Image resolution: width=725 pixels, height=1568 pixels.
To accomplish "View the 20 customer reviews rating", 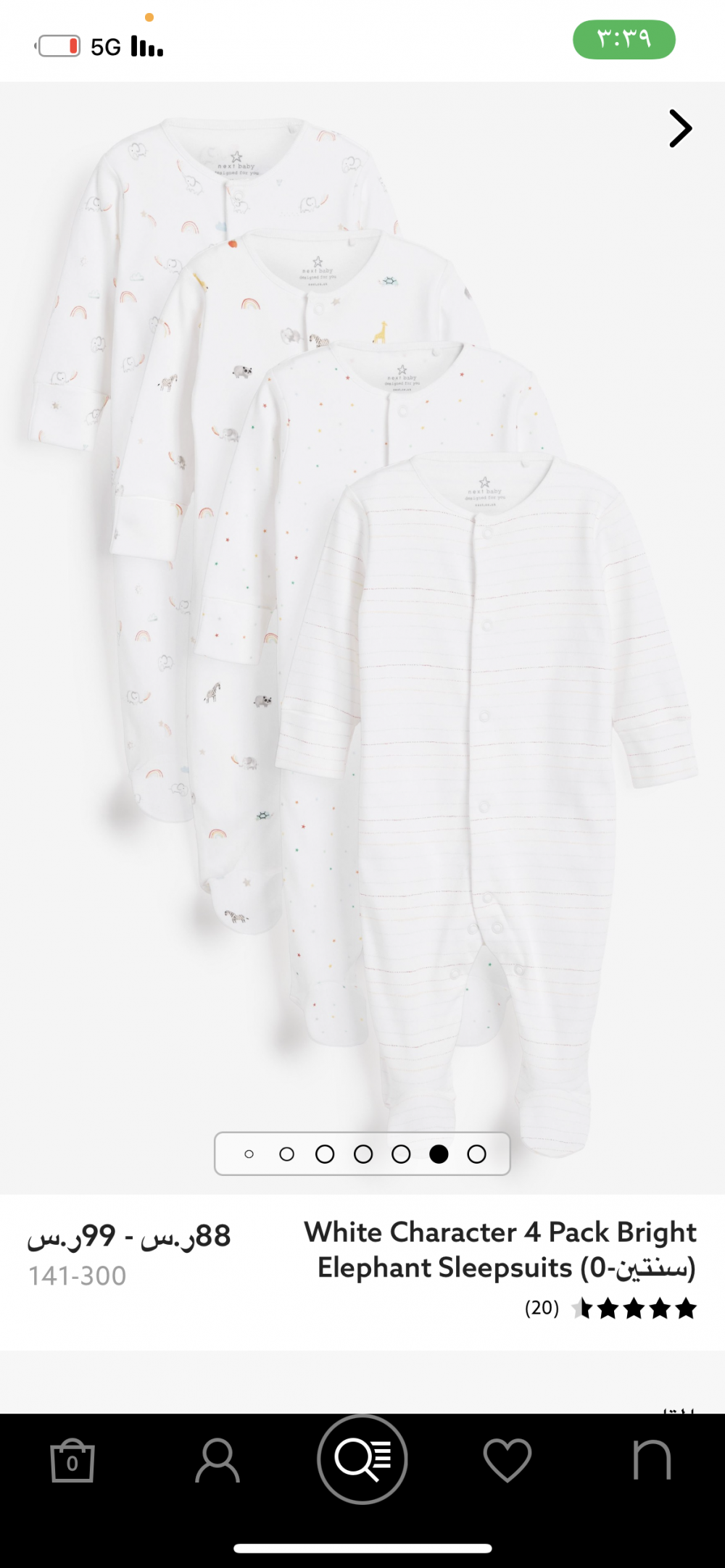I will [x=610, y=1309].
